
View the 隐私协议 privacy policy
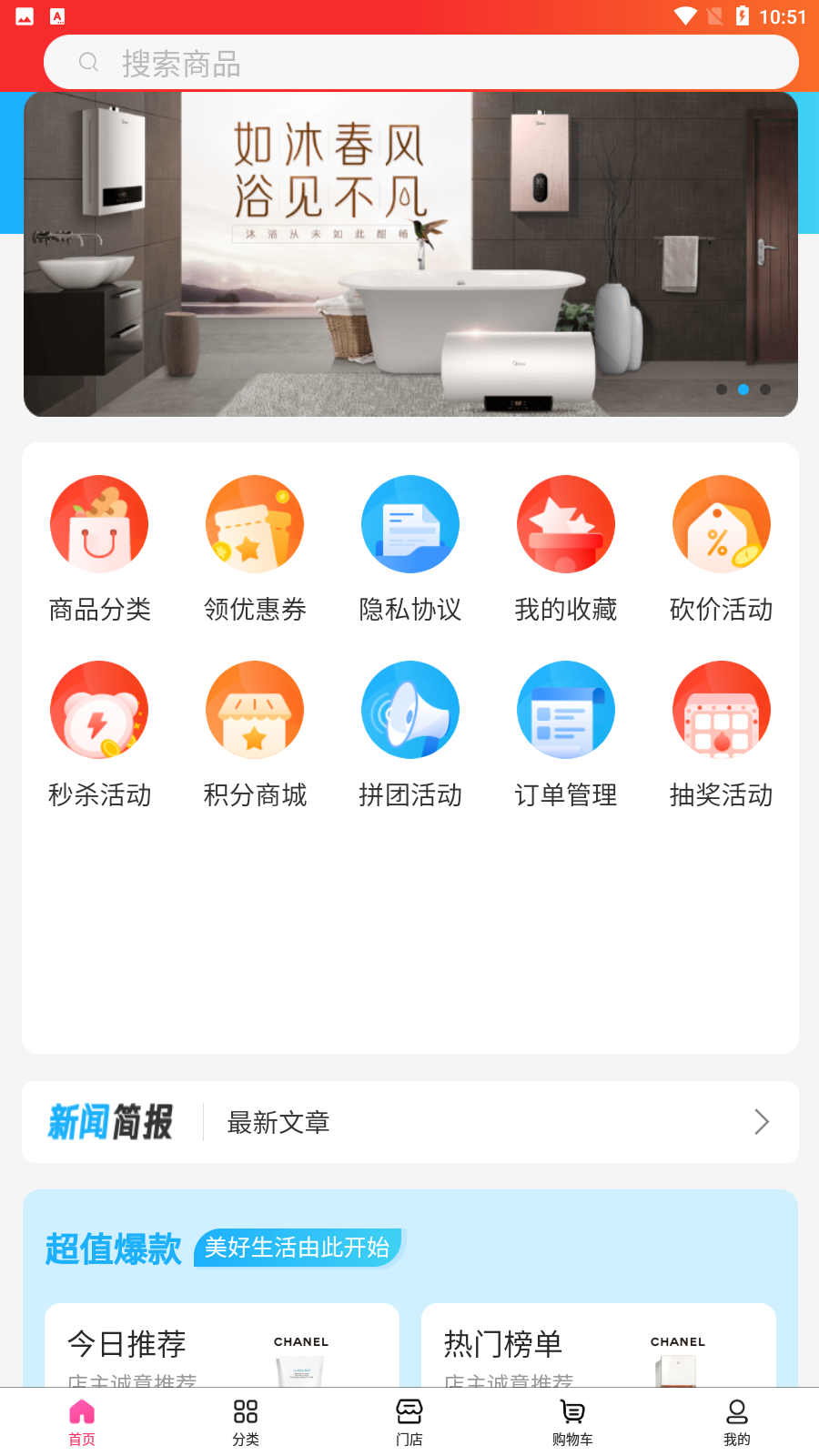point(410,546)
